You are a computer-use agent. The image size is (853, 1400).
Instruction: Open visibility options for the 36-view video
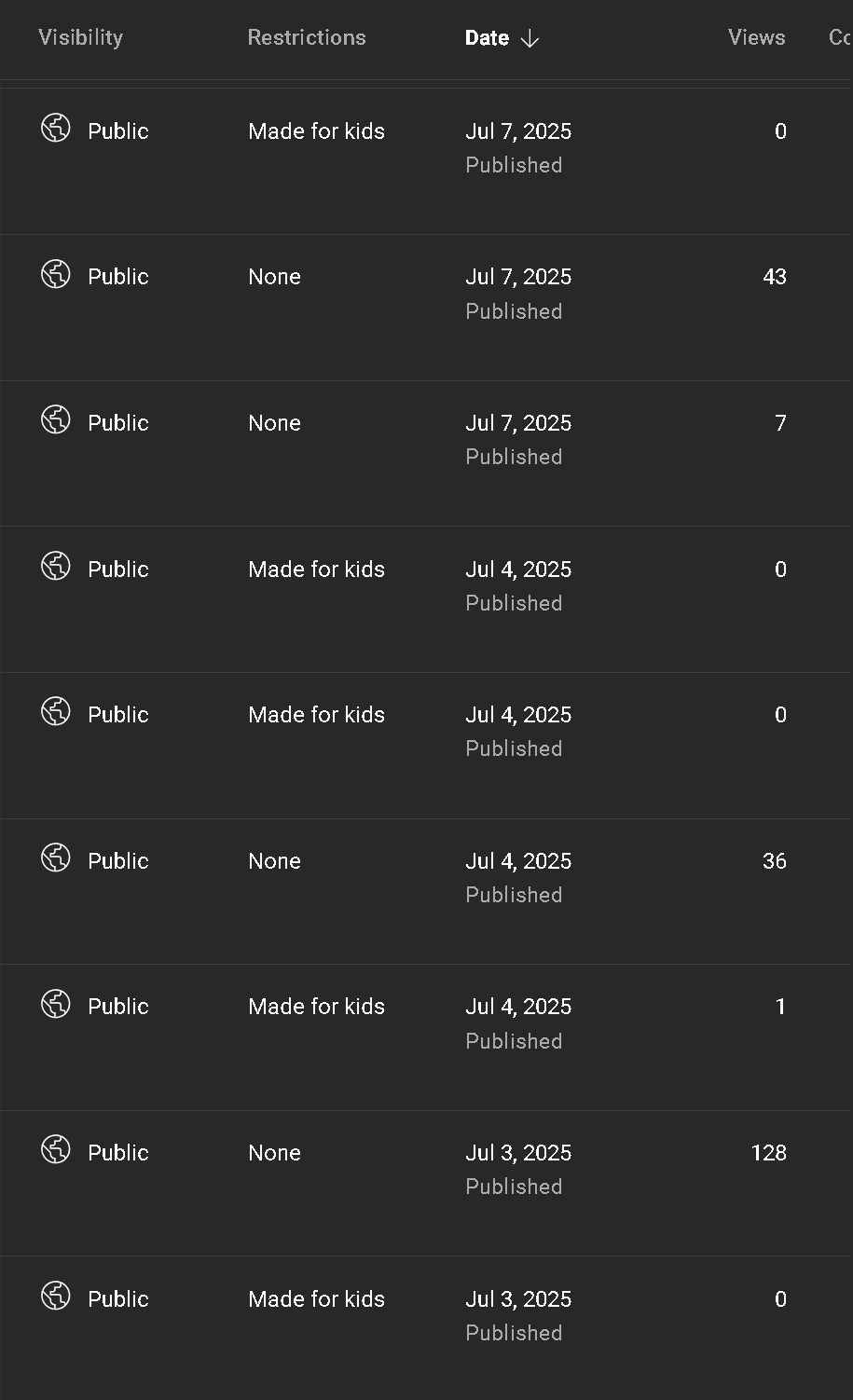(95, 860)
